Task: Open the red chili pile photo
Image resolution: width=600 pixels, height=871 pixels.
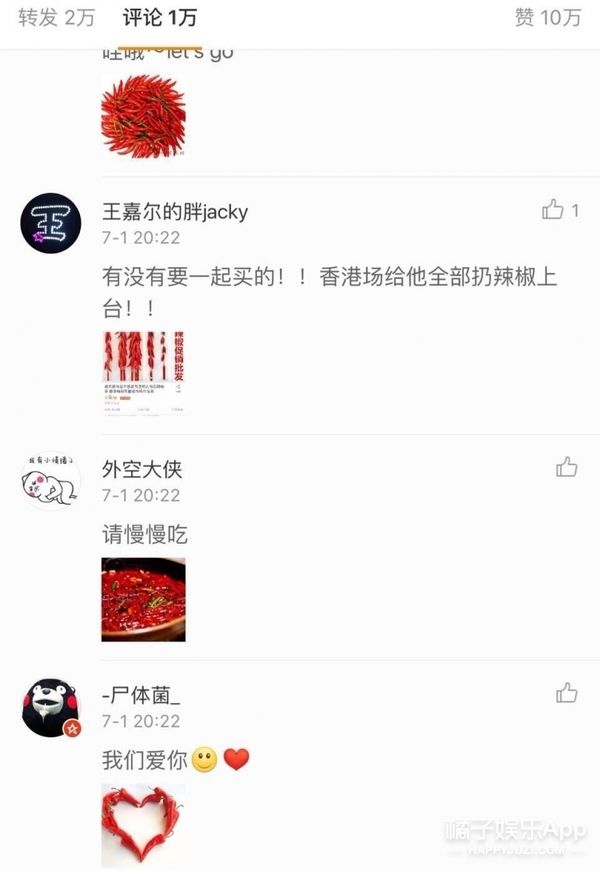Action: tap(144, 116)
